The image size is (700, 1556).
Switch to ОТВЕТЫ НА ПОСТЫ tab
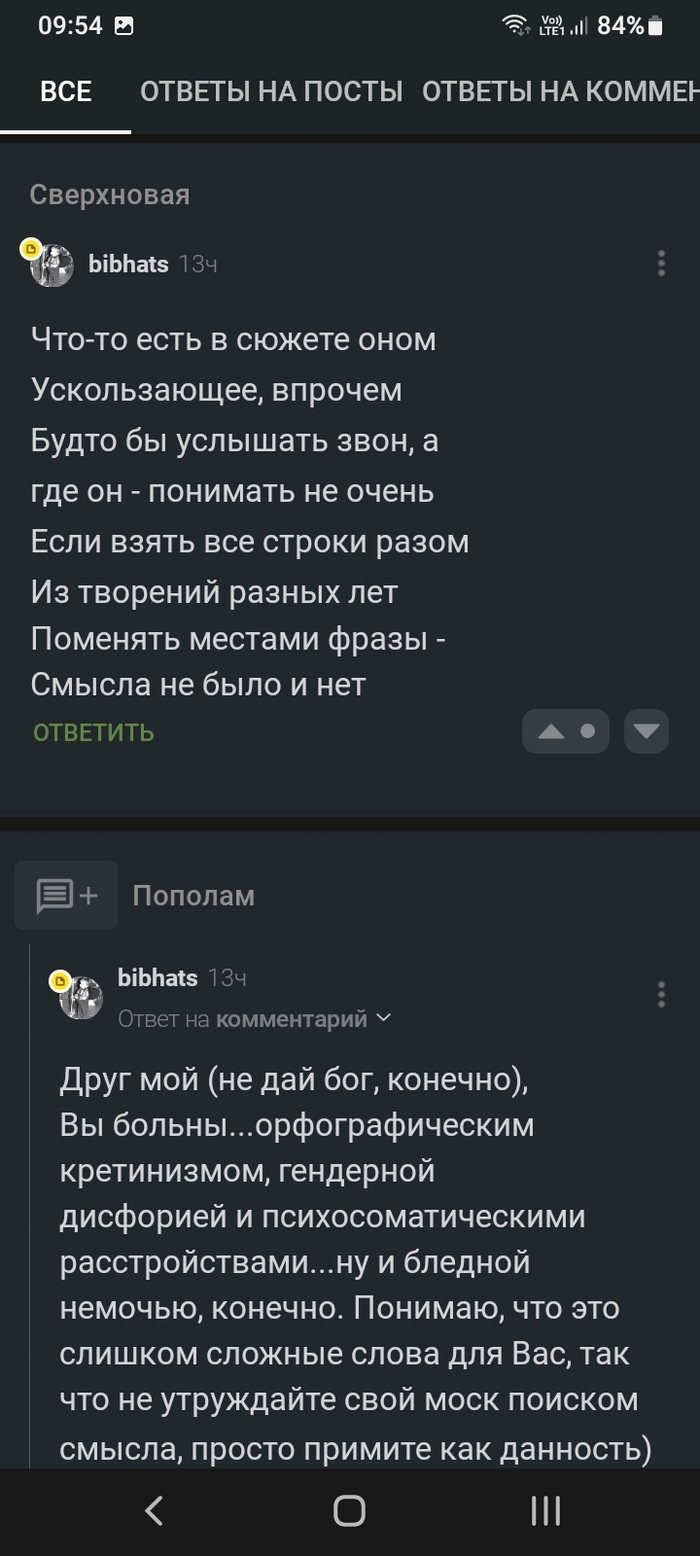[x=271, y=92]
